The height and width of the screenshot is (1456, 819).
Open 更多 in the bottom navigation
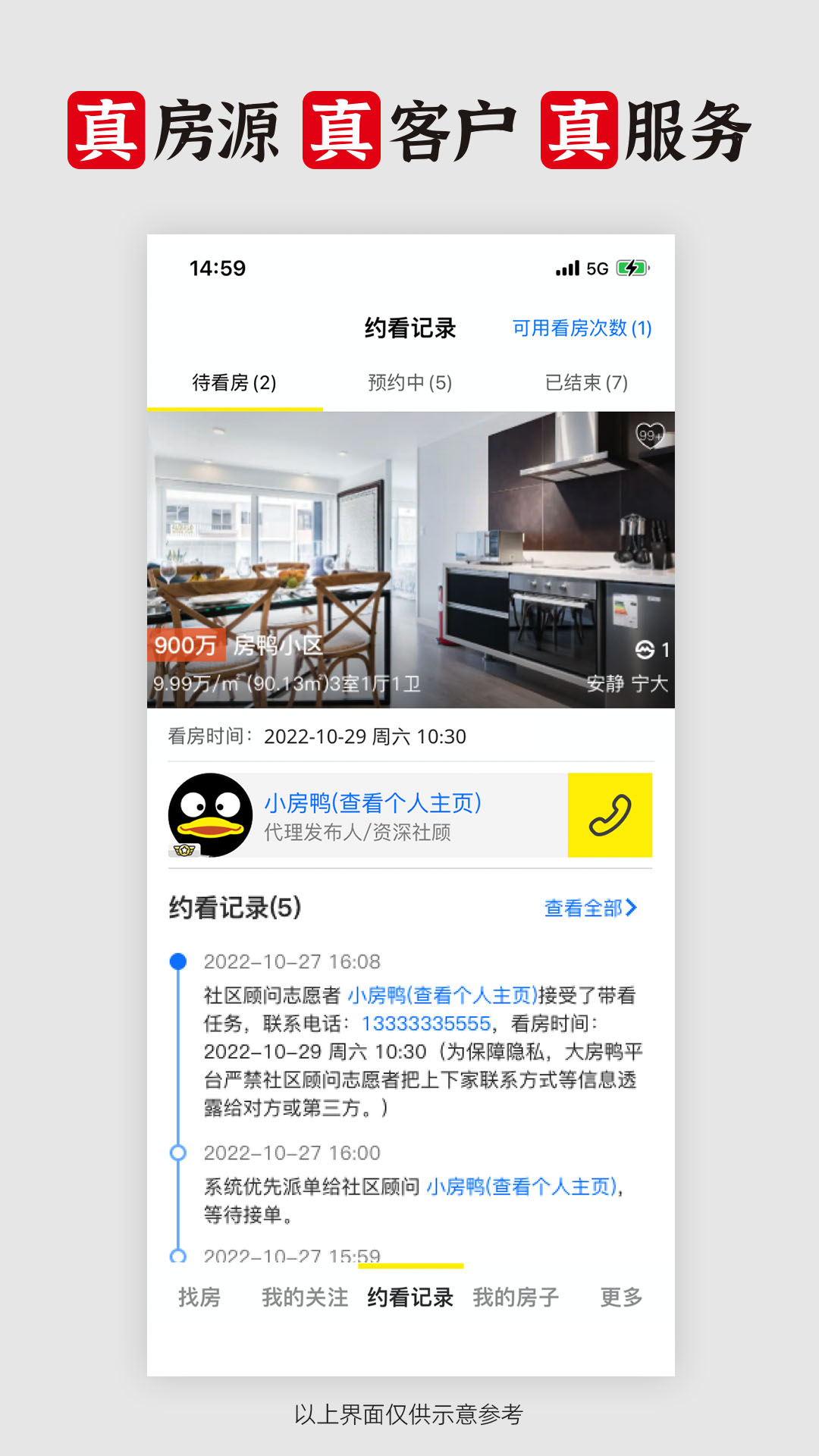620,1297
